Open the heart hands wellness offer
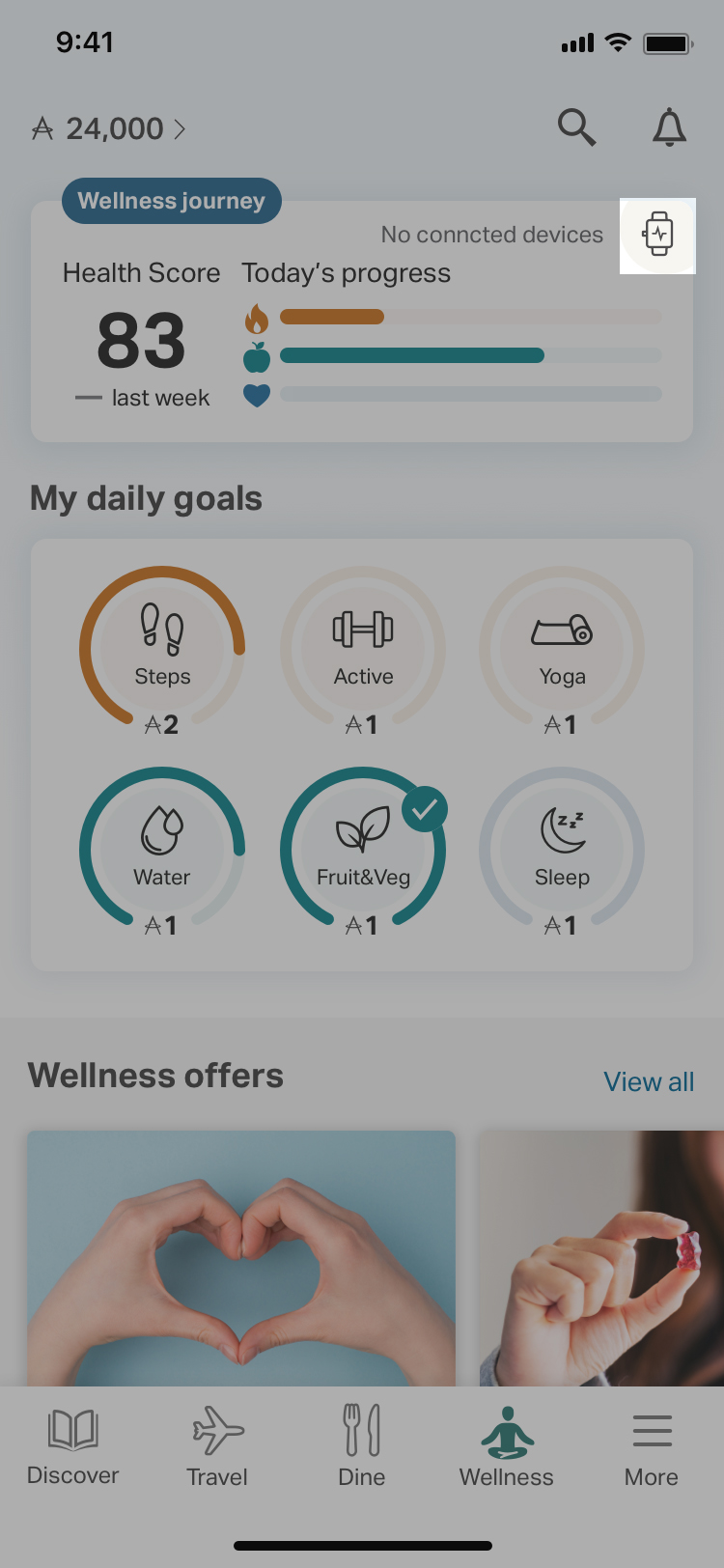 241,1258
